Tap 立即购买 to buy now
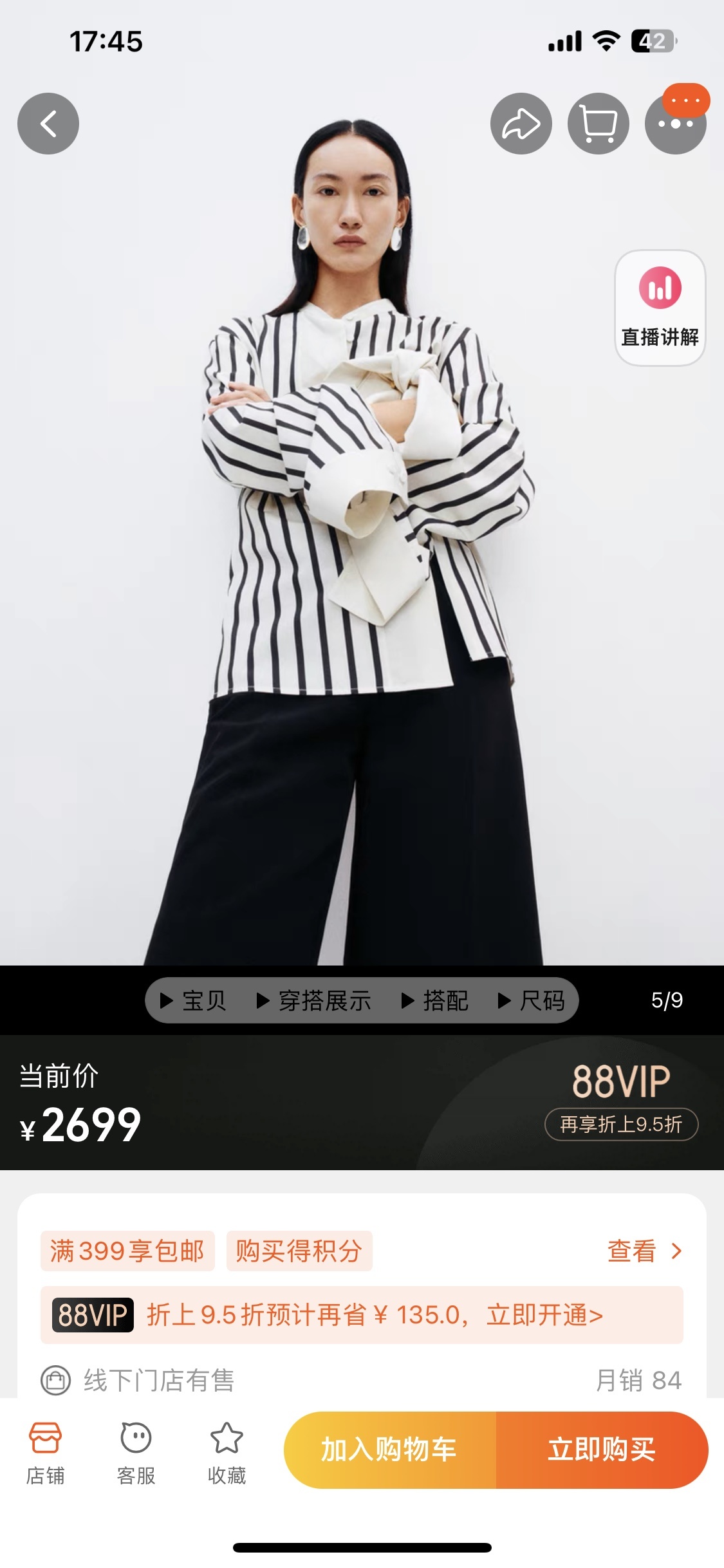 click(x=602, y=1450)
